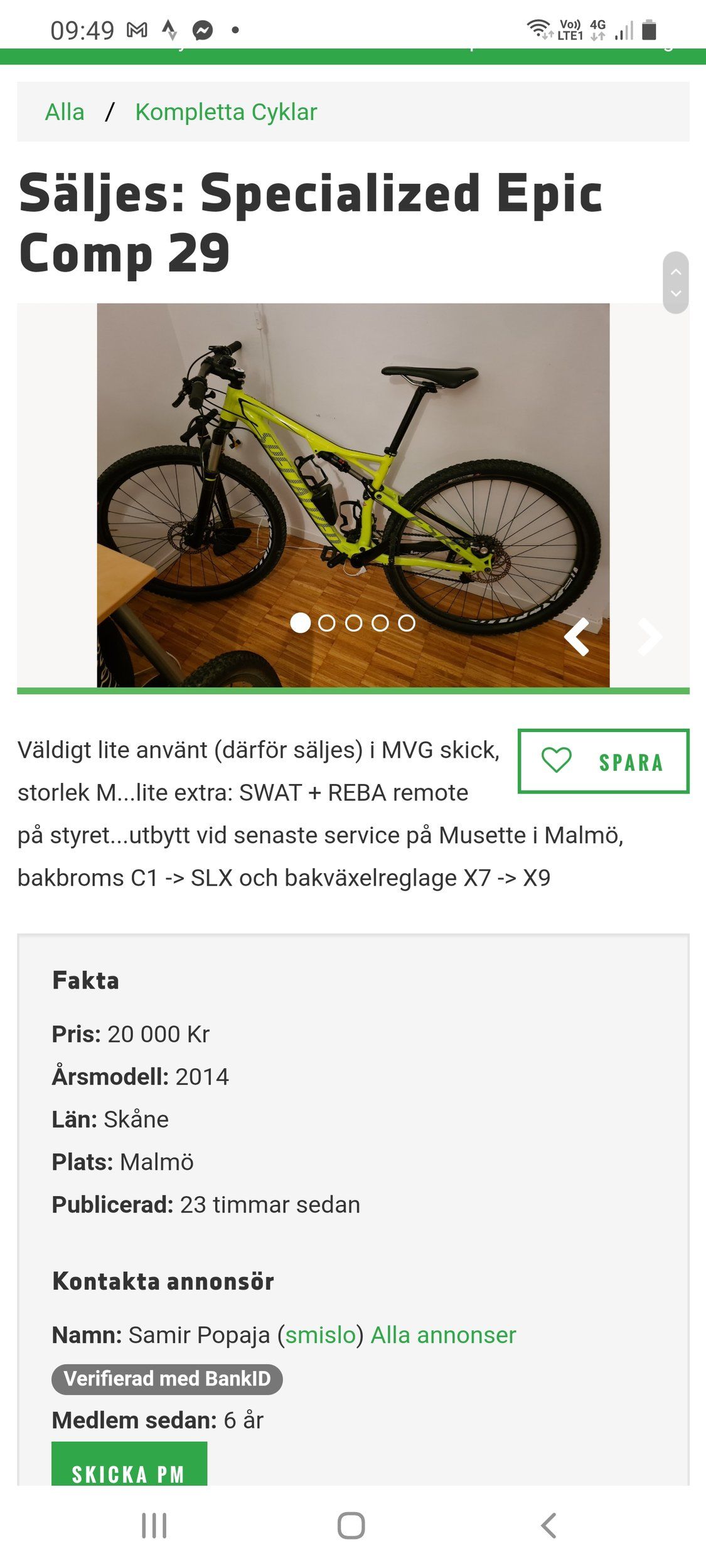Image resolution: width=706 pixels, height=1568 pixels.
Task: Jump to the second photo dot
Action: tap(326, 623)
